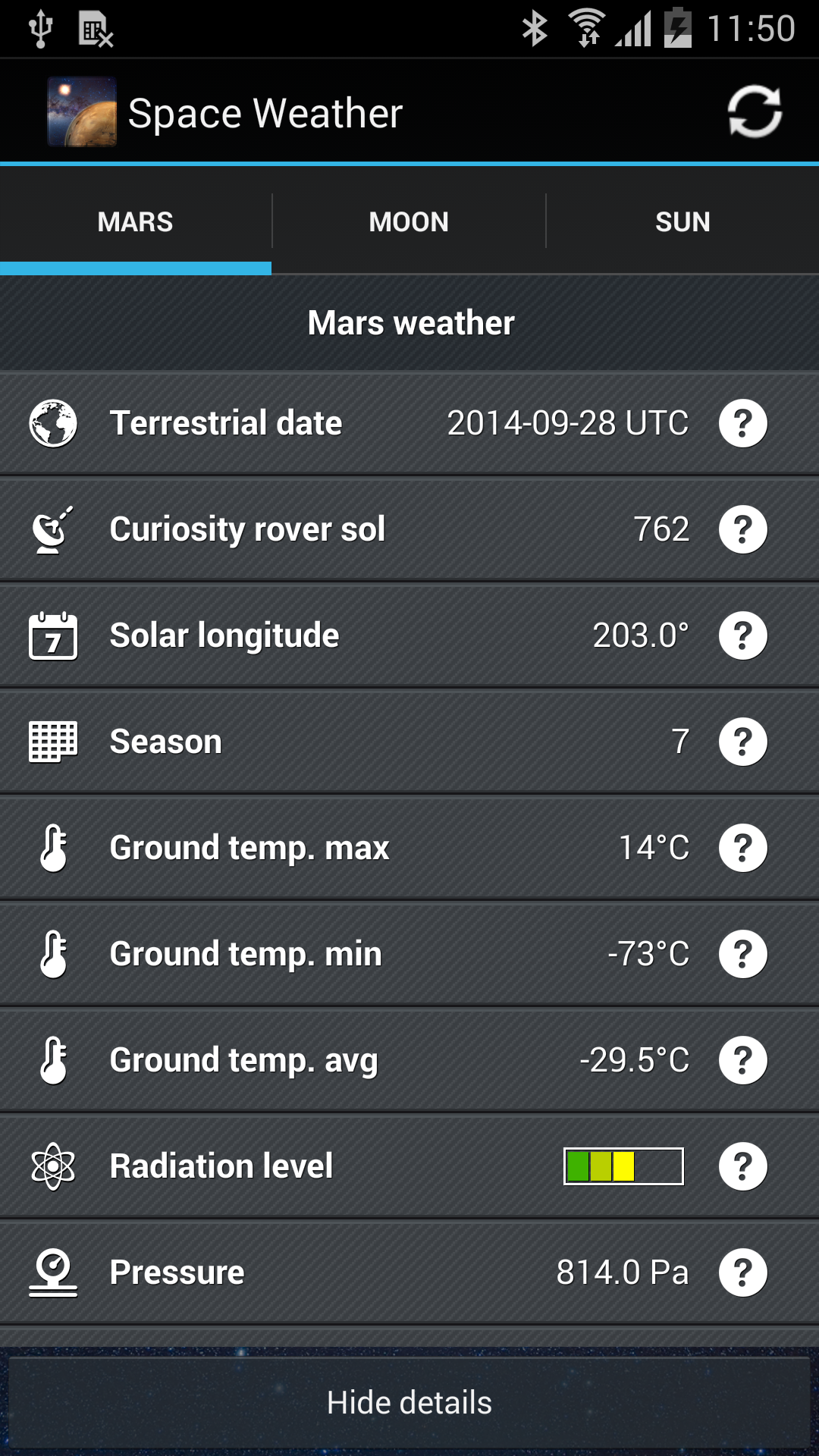Open help for Ground temp. min

coord(743,954)
